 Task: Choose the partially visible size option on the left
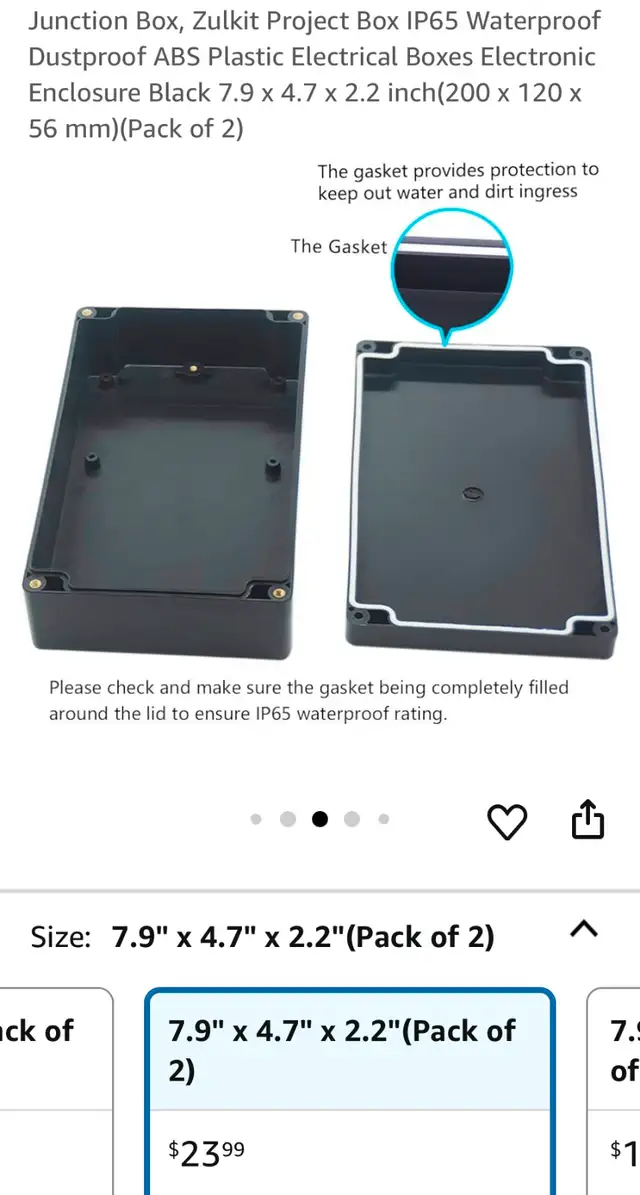(56, 1091)
